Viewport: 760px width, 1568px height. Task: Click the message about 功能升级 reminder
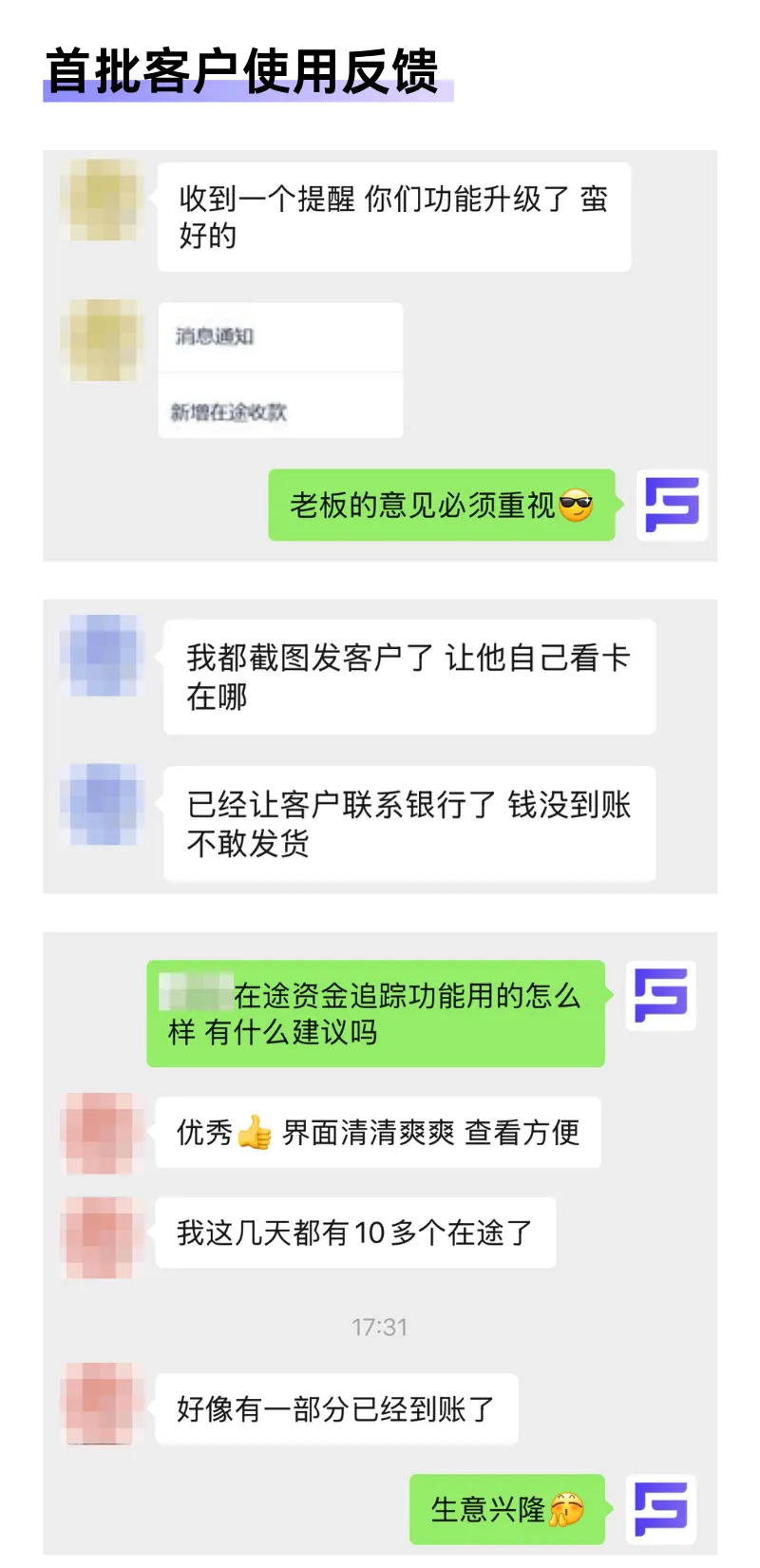[395, 215]
